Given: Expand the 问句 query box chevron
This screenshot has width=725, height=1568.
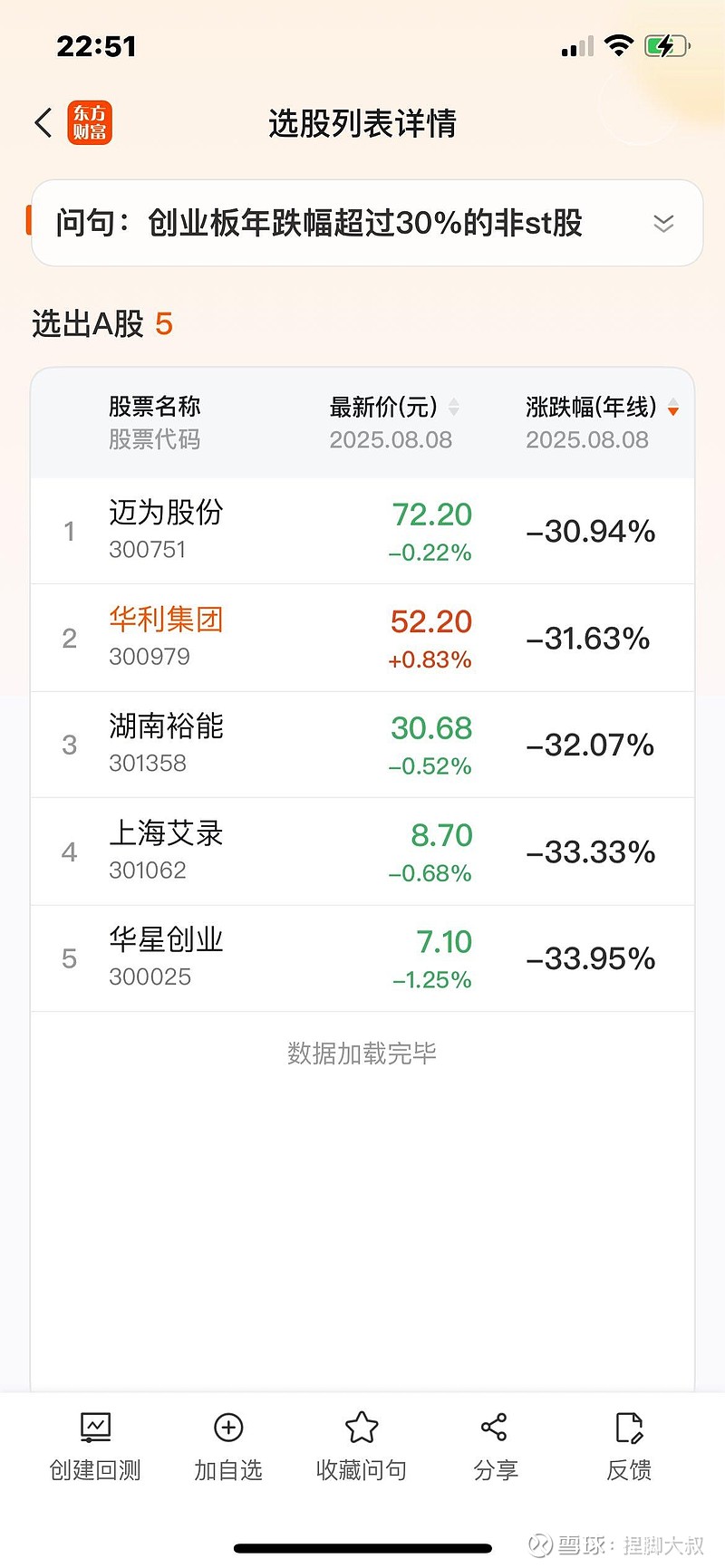Looking at the screenshot, I should (663, 223).
